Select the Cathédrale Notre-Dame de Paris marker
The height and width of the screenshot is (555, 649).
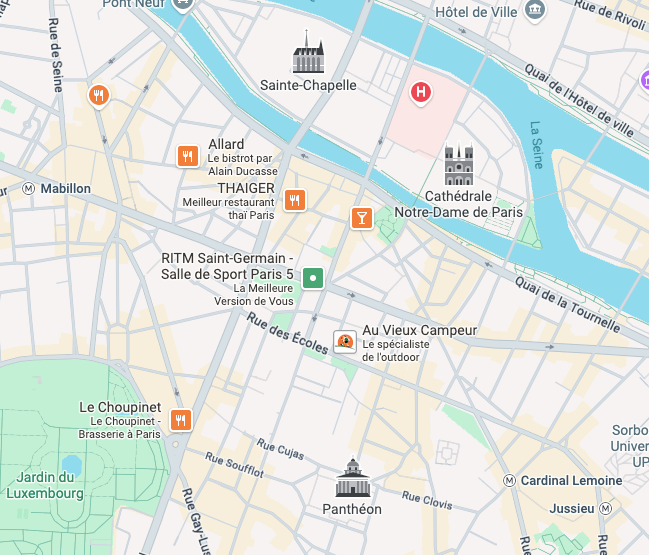[x=458, y=166]
